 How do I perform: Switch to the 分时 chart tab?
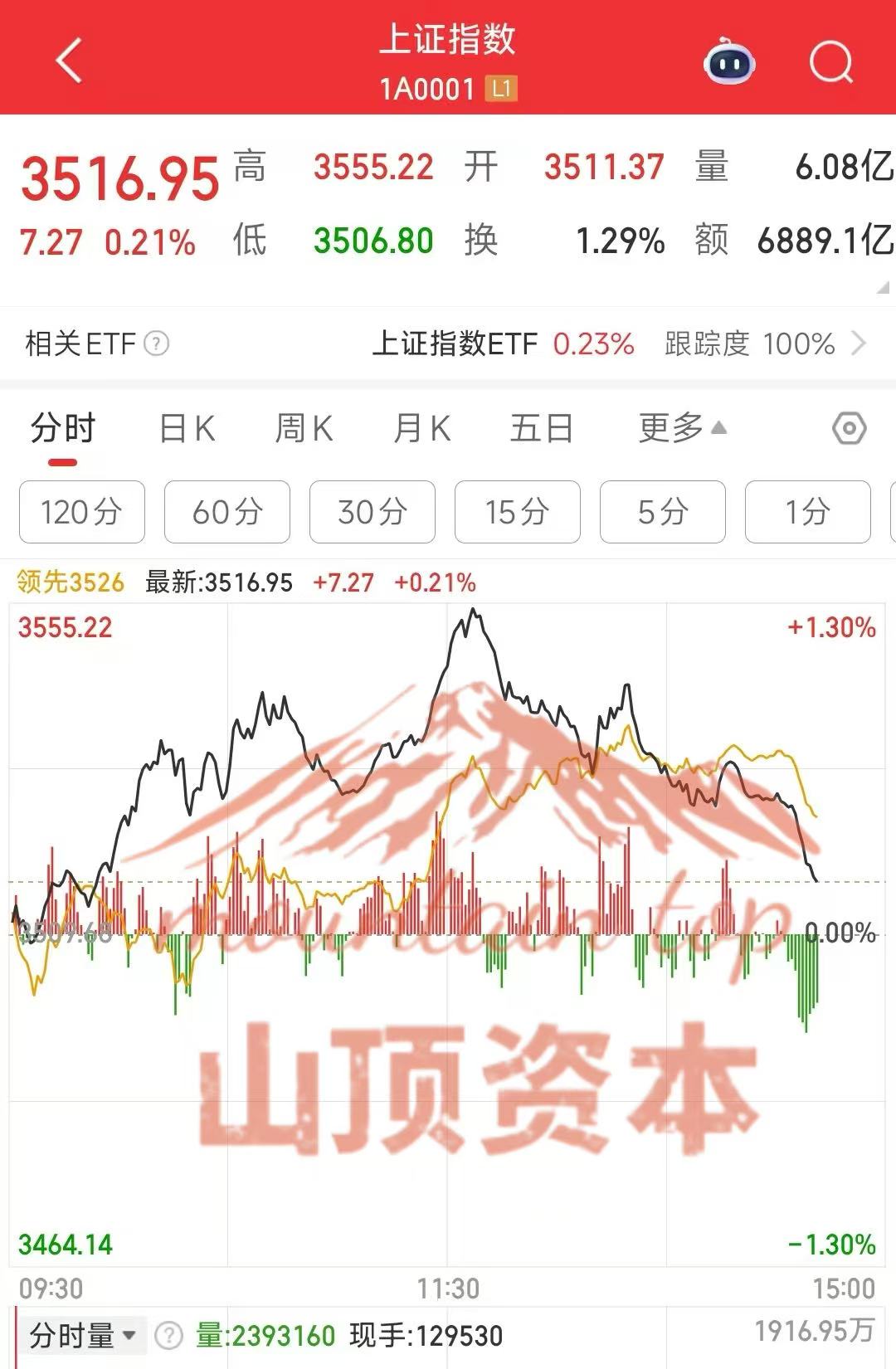point(63,430)
